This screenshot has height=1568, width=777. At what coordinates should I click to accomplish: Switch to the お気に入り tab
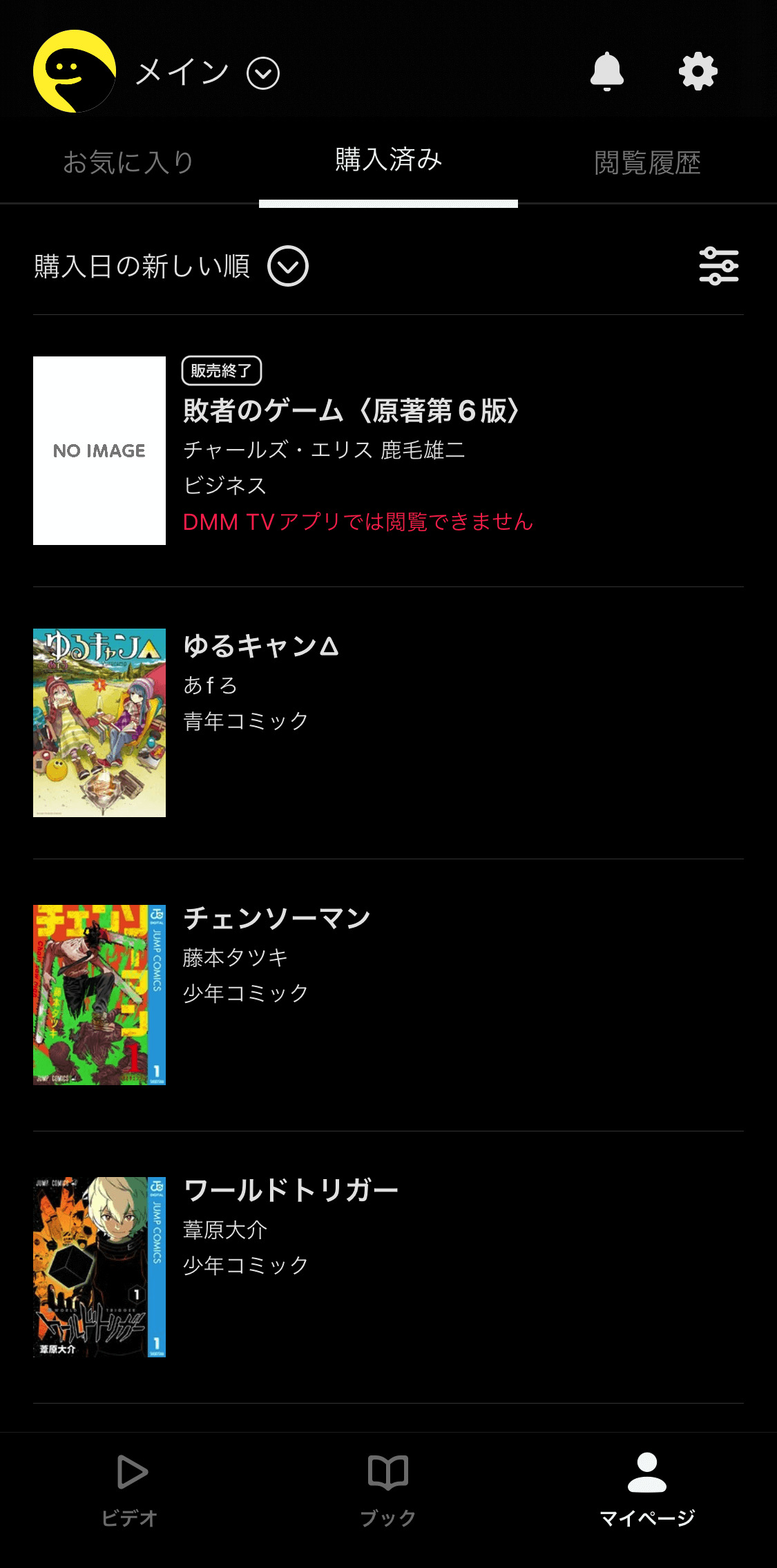[x=130, y=160]
